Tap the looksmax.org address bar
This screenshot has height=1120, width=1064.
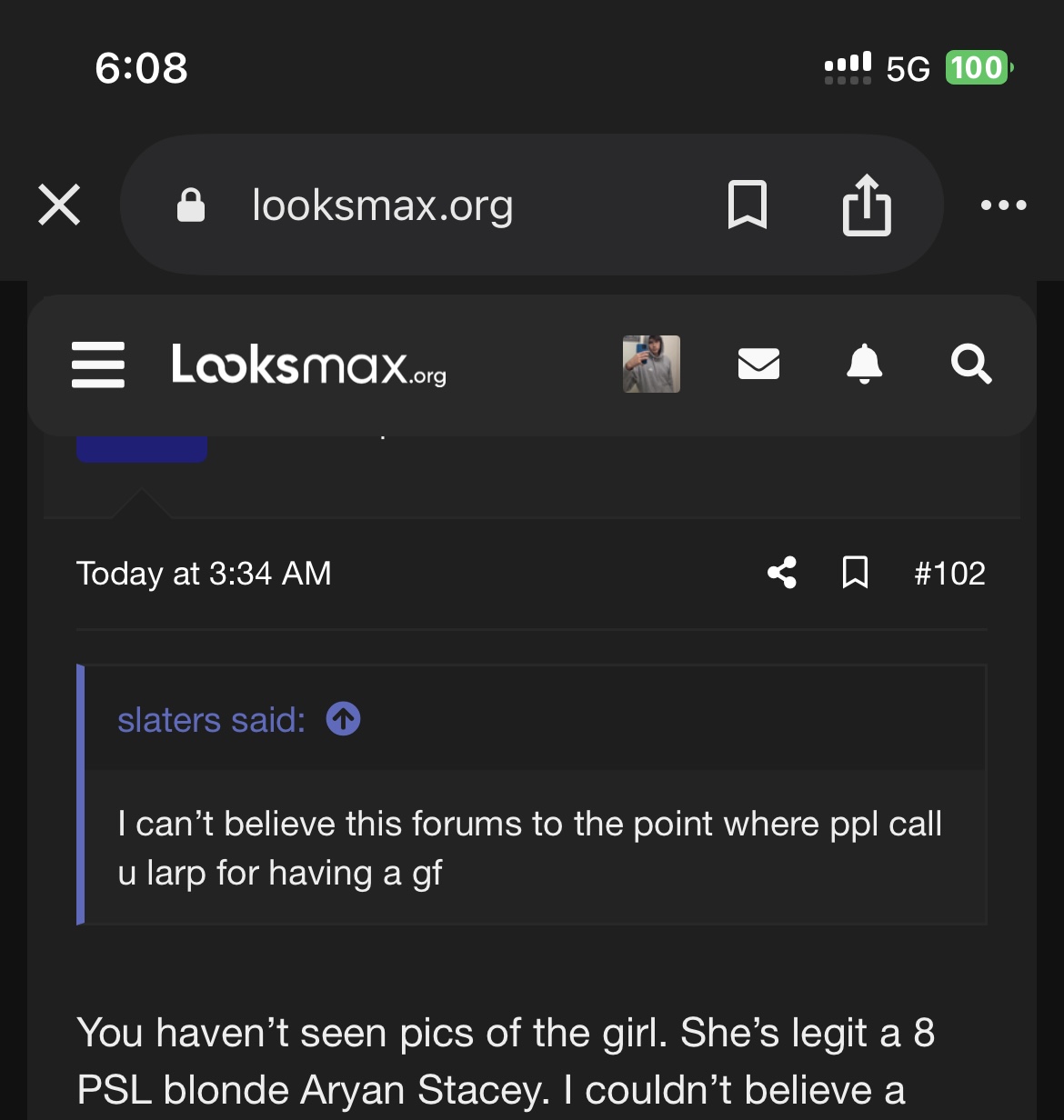click(382, 205)
